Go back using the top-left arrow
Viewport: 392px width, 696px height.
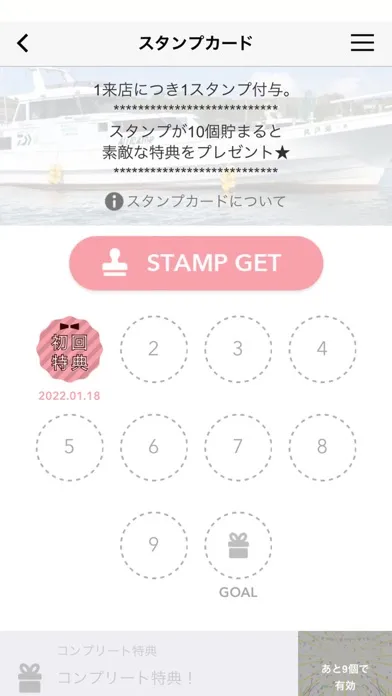(23, 44)
